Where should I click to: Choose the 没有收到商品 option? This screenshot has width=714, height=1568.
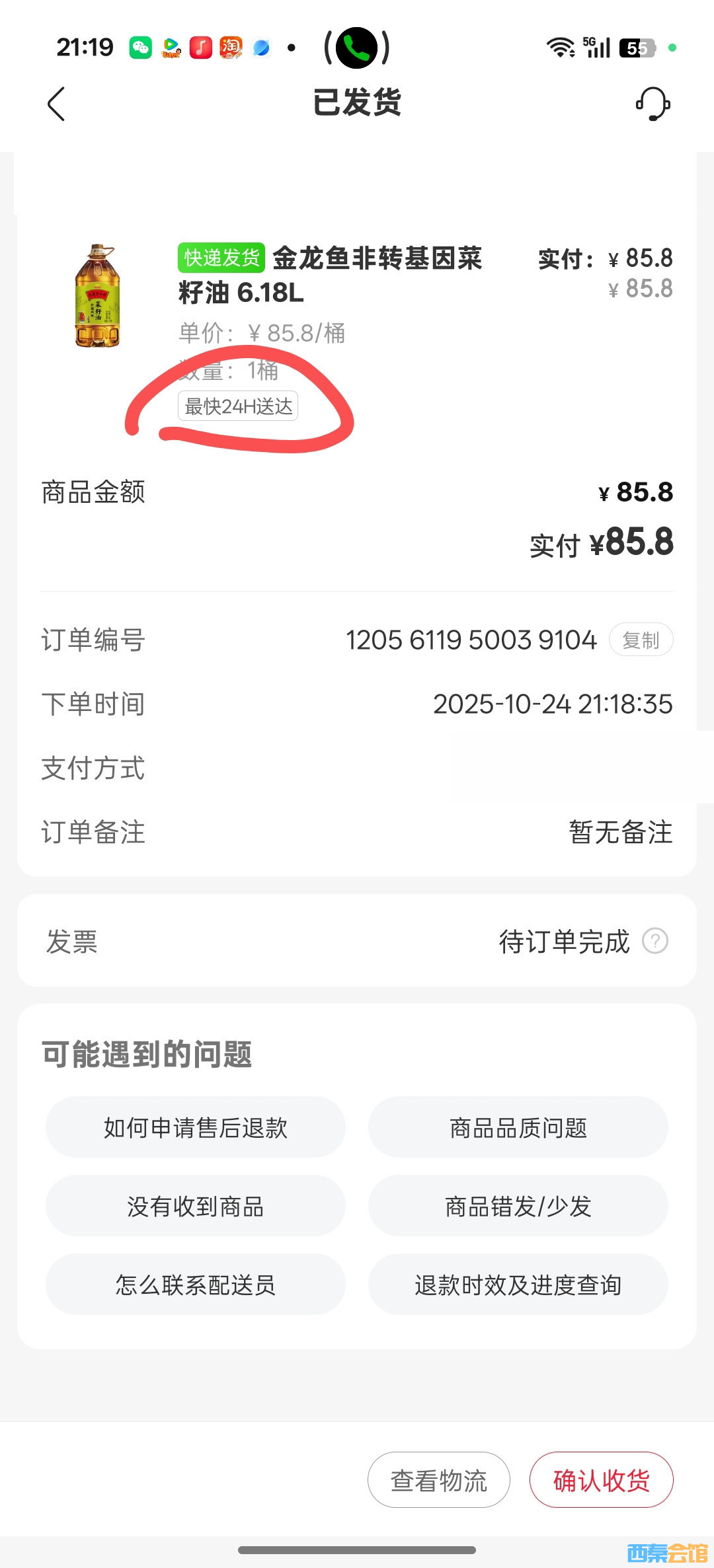pos(196,1206)
